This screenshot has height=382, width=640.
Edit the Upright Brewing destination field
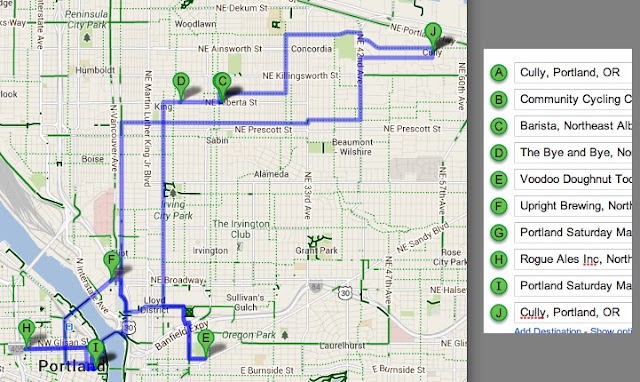coord(573,206)
